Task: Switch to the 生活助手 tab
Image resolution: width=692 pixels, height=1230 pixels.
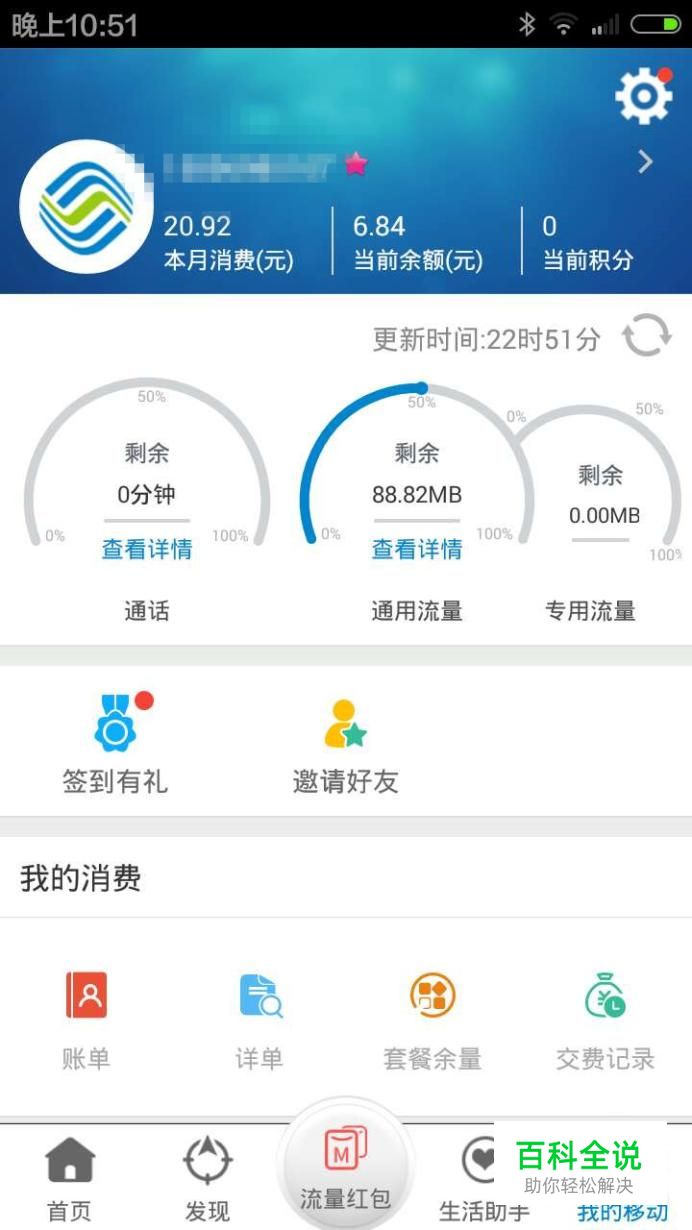Action: (484, 1180)
